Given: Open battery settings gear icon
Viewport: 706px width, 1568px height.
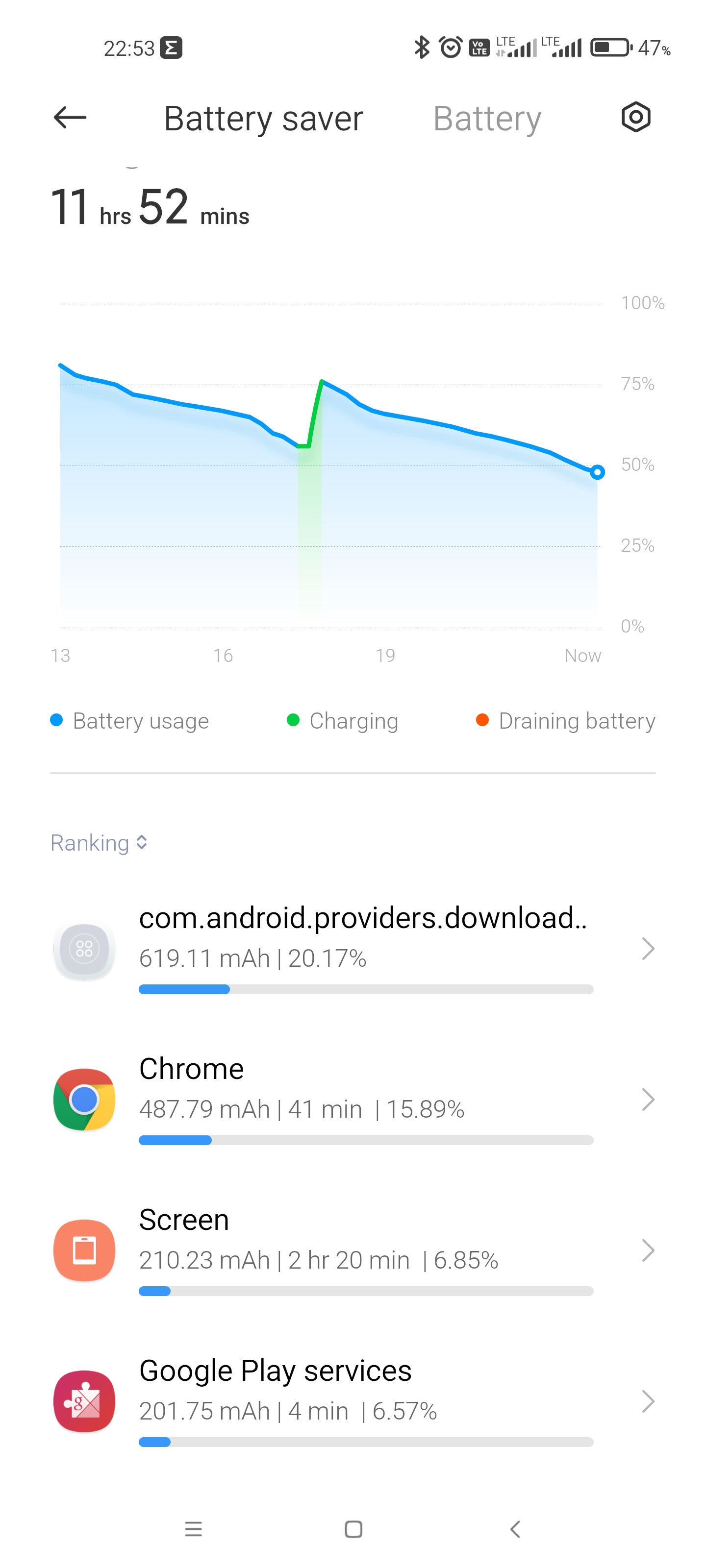Looking at the screenshot, I should tap(635, 117).
